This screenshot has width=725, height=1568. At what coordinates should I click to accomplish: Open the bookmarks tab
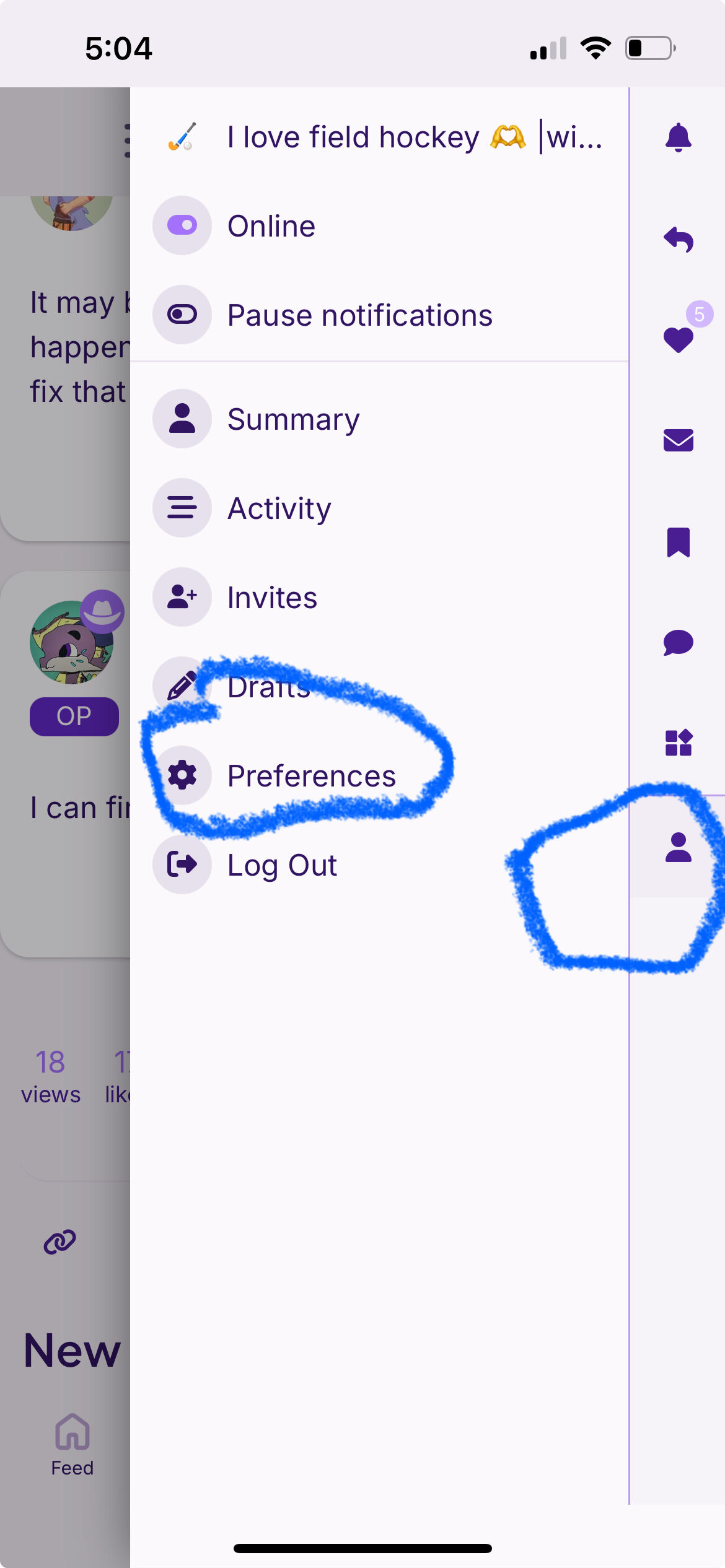(678, 542)
